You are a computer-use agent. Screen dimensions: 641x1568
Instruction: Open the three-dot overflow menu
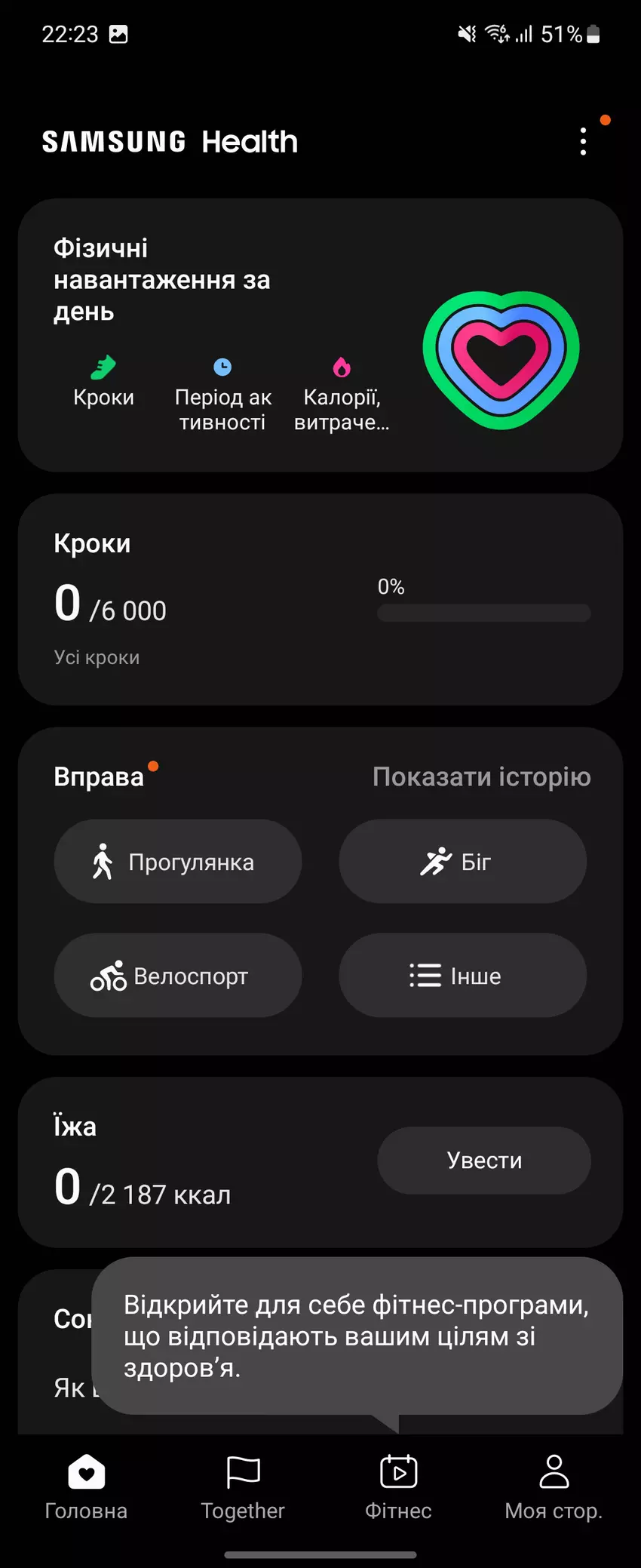583,142
